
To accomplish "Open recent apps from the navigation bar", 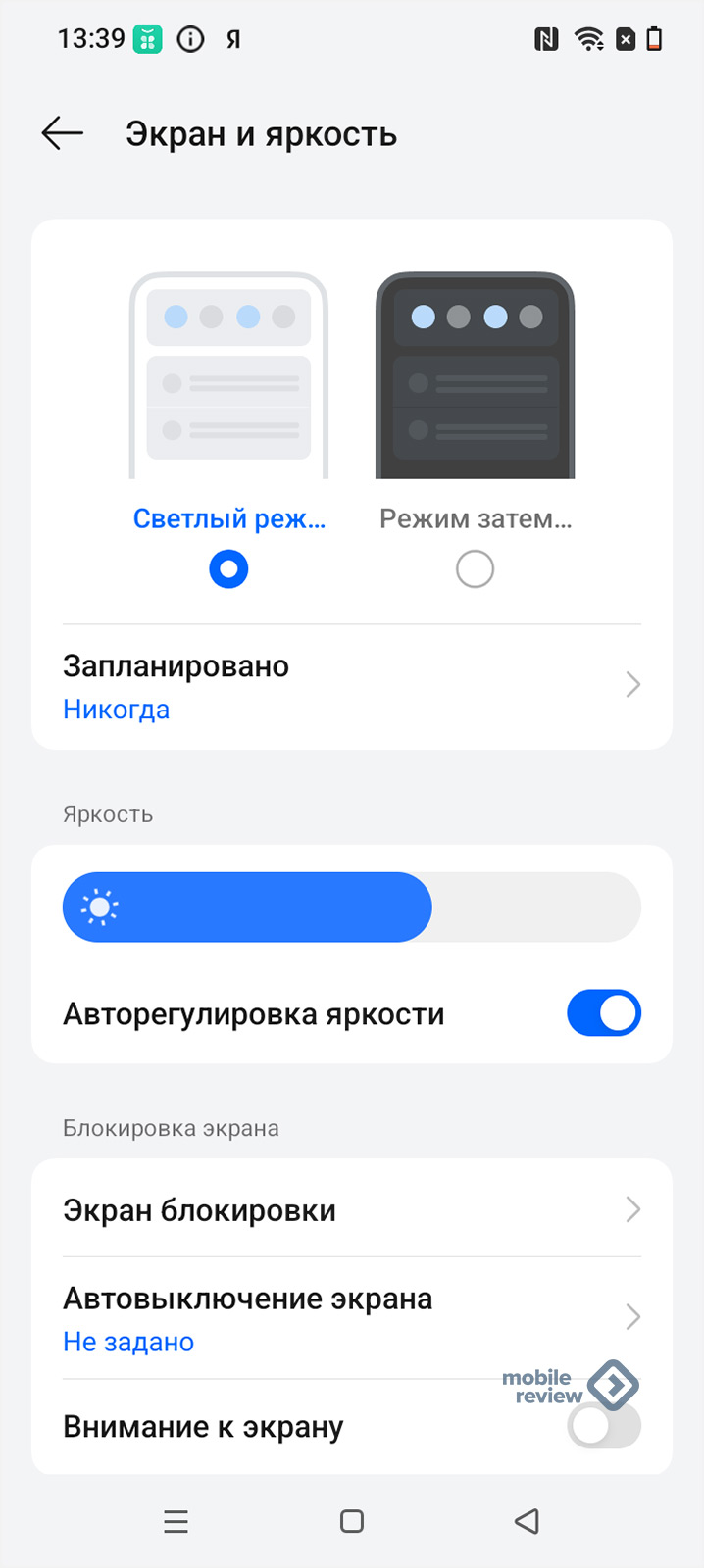I will click(x=176, y=1521).
